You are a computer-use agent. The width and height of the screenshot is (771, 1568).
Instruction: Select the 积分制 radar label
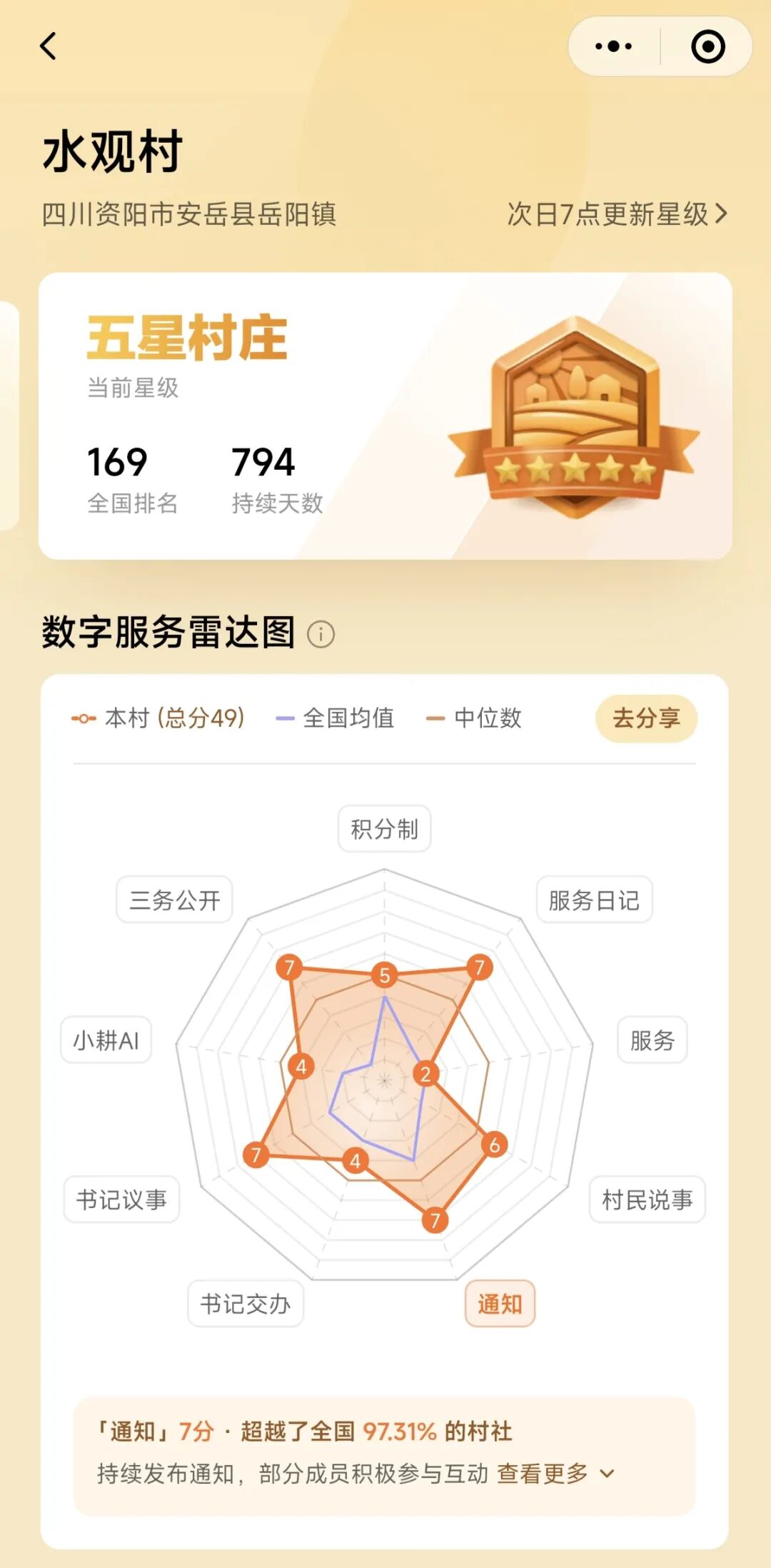384,829
